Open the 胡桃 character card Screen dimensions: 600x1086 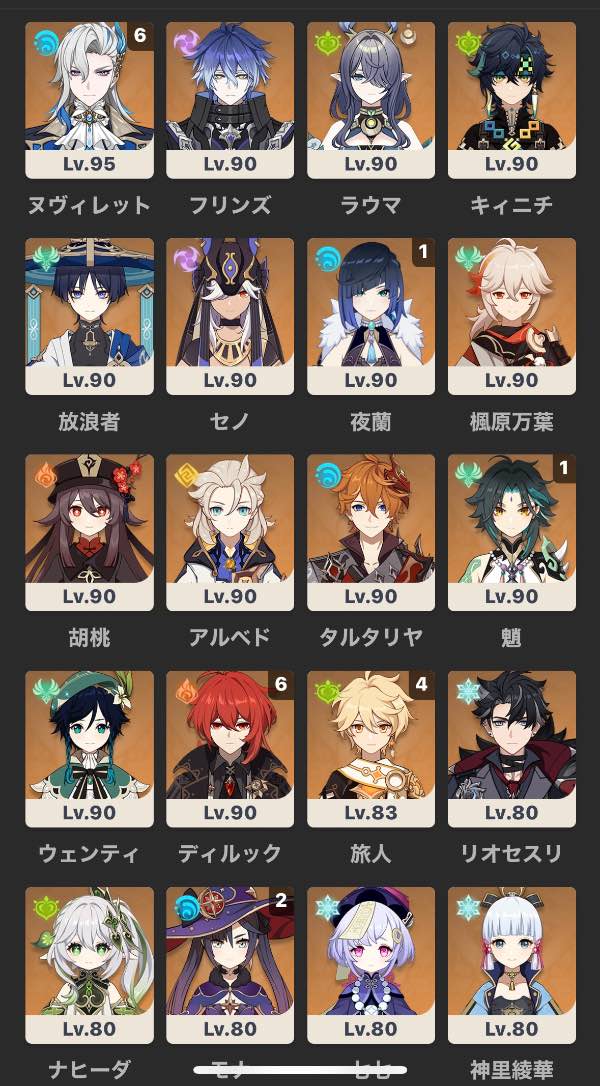point(89,532)
